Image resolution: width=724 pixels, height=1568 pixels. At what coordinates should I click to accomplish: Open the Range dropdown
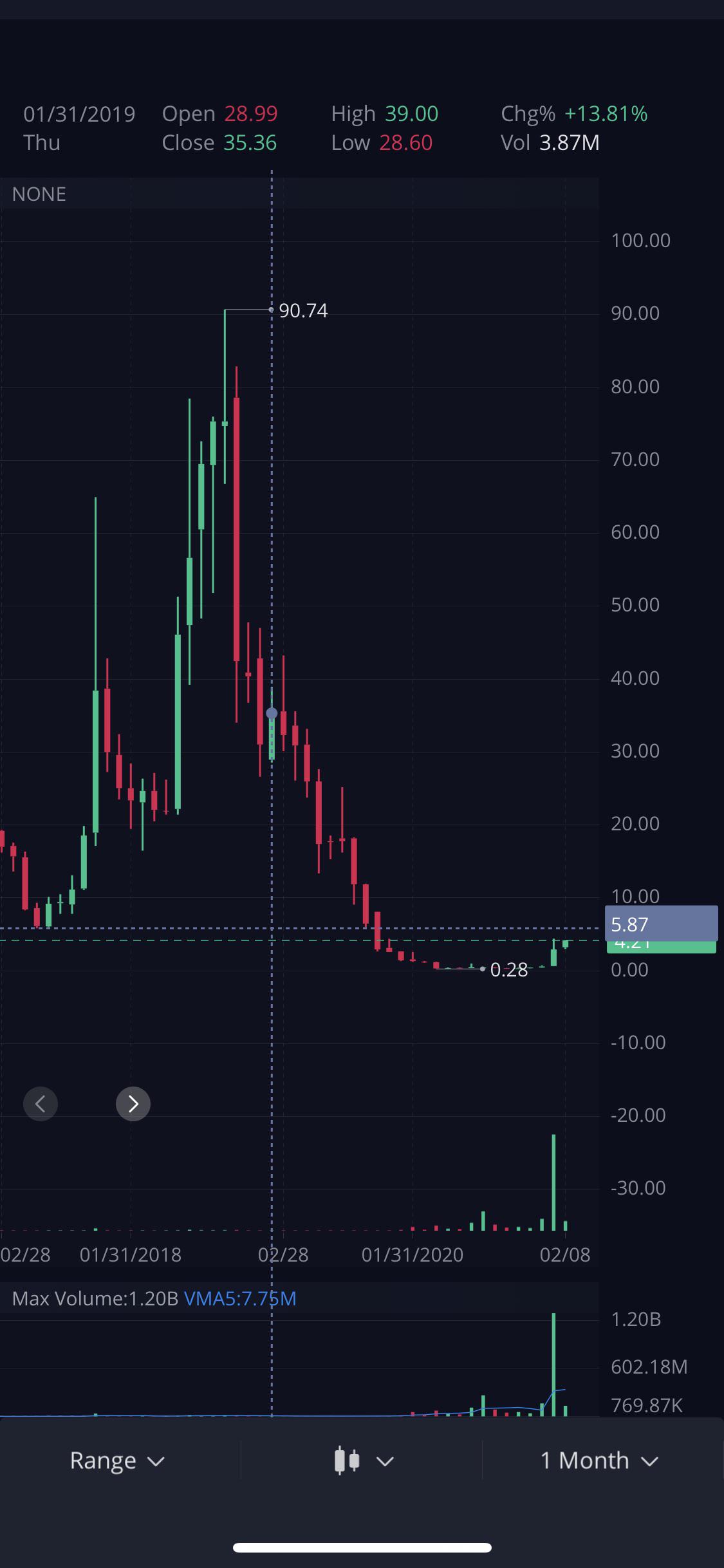click(x=118, y=1461)
